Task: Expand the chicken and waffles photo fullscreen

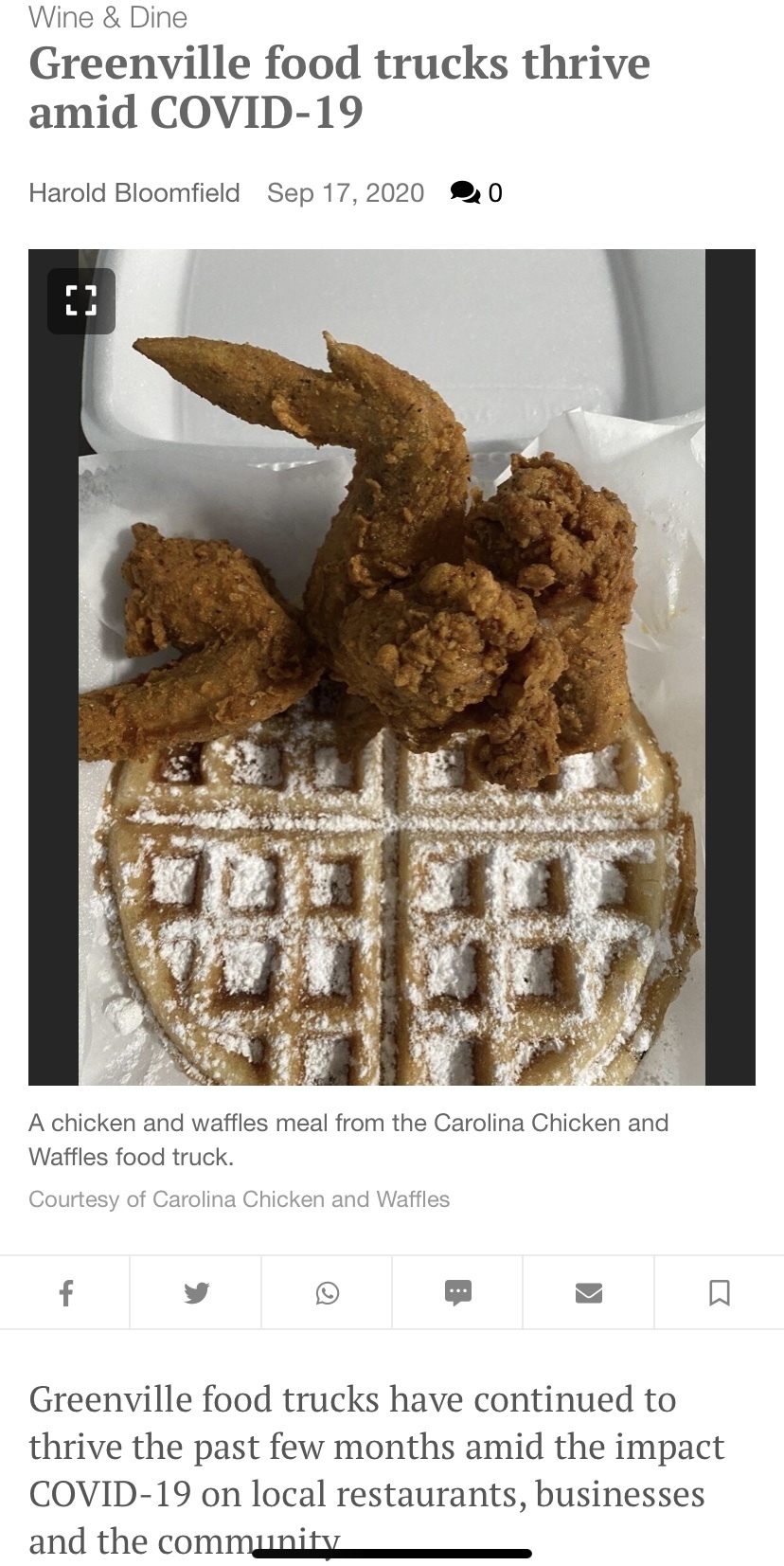Action: point(81,301)
